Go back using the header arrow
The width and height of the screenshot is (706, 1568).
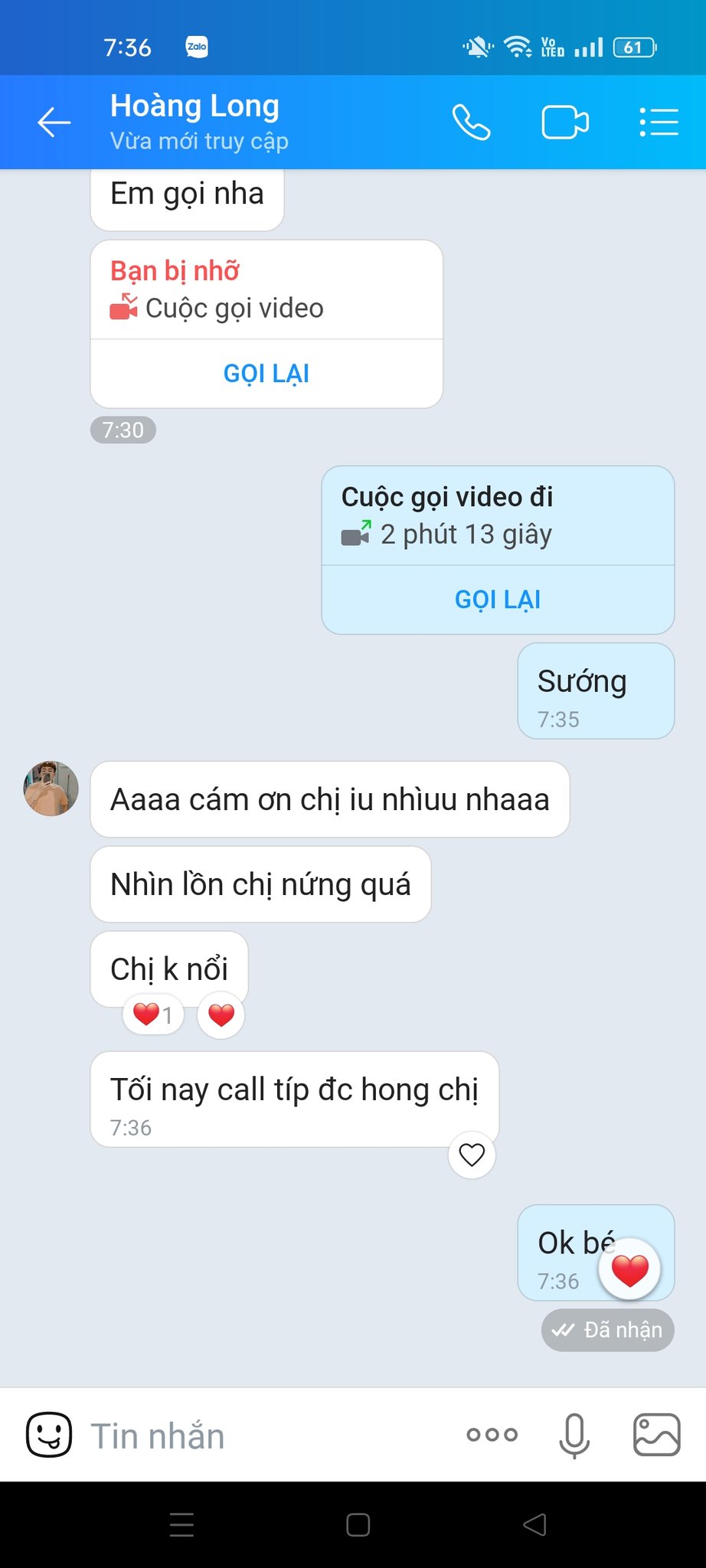(x=54, y=122)
